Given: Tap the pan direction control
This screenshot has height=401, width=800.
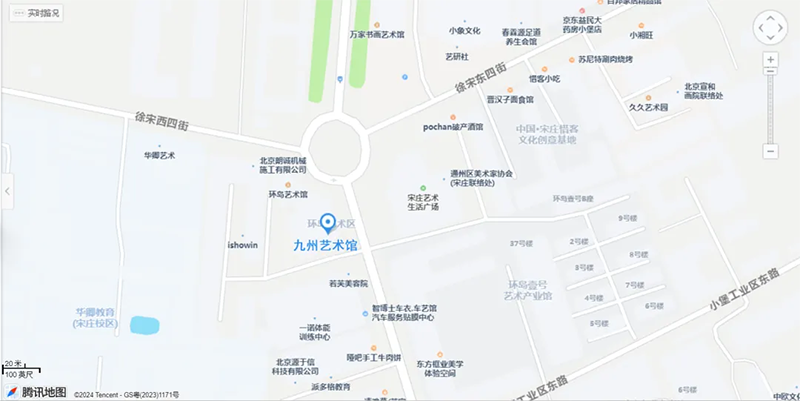Looking at the screenshot, I should [770, 27].
